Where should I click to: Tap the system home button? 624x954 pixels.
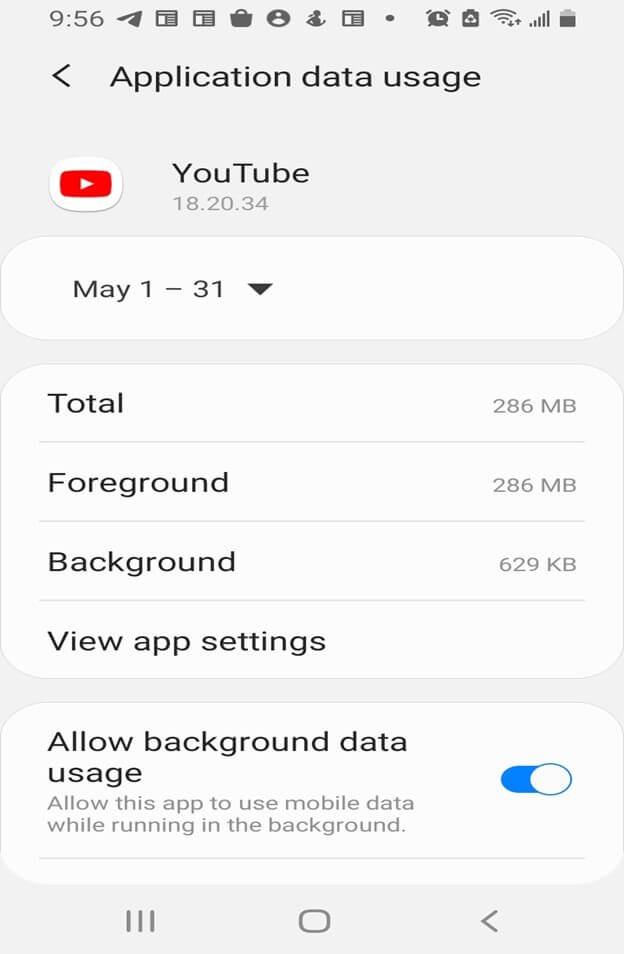[x=314, y=921]
